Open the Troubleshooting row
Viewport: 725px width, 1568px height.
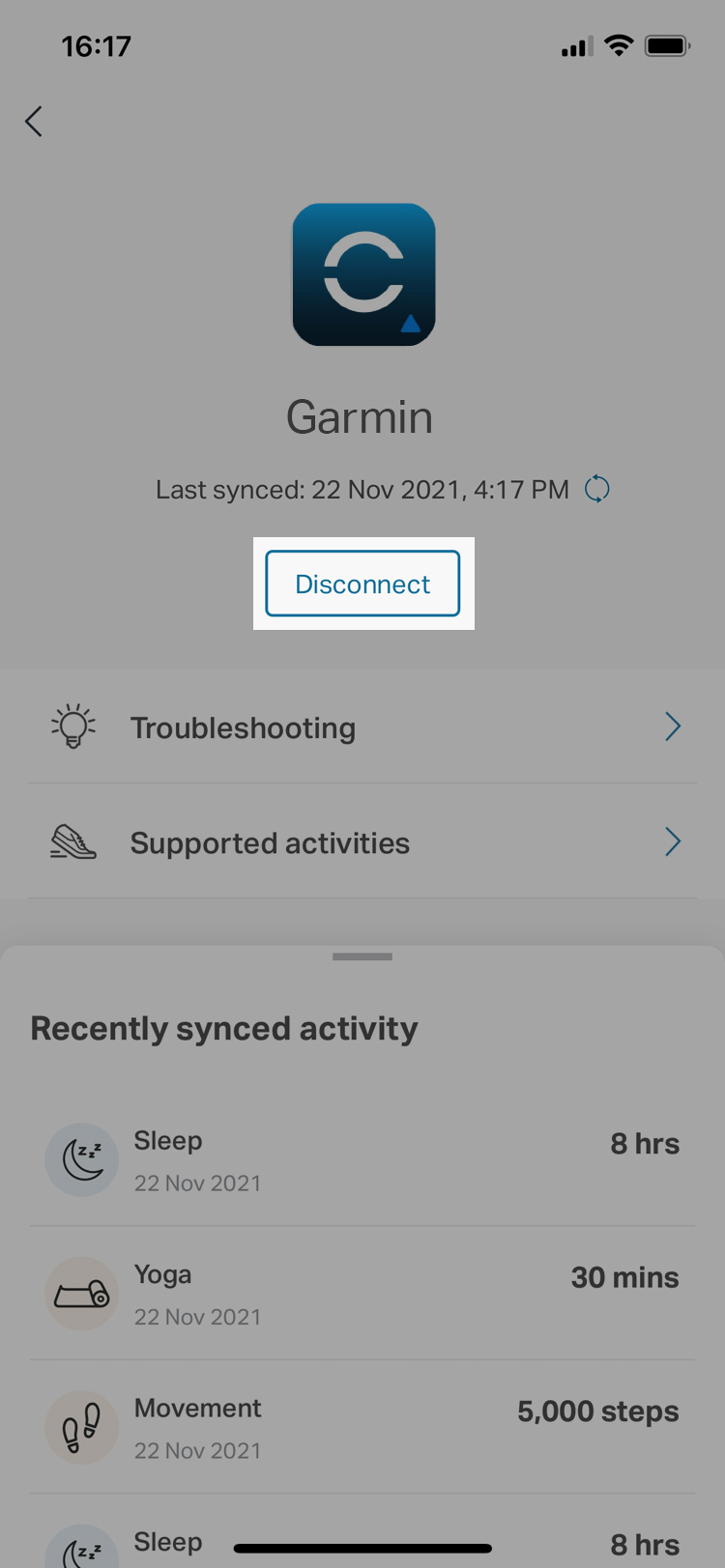(x=362, y=727)
